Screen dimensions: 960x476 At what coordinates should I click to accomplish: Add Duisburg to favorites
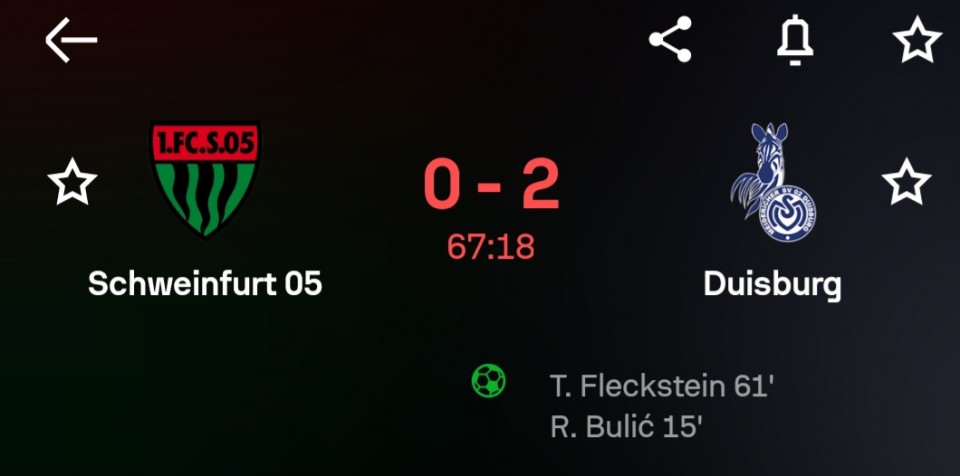point(906,182)
